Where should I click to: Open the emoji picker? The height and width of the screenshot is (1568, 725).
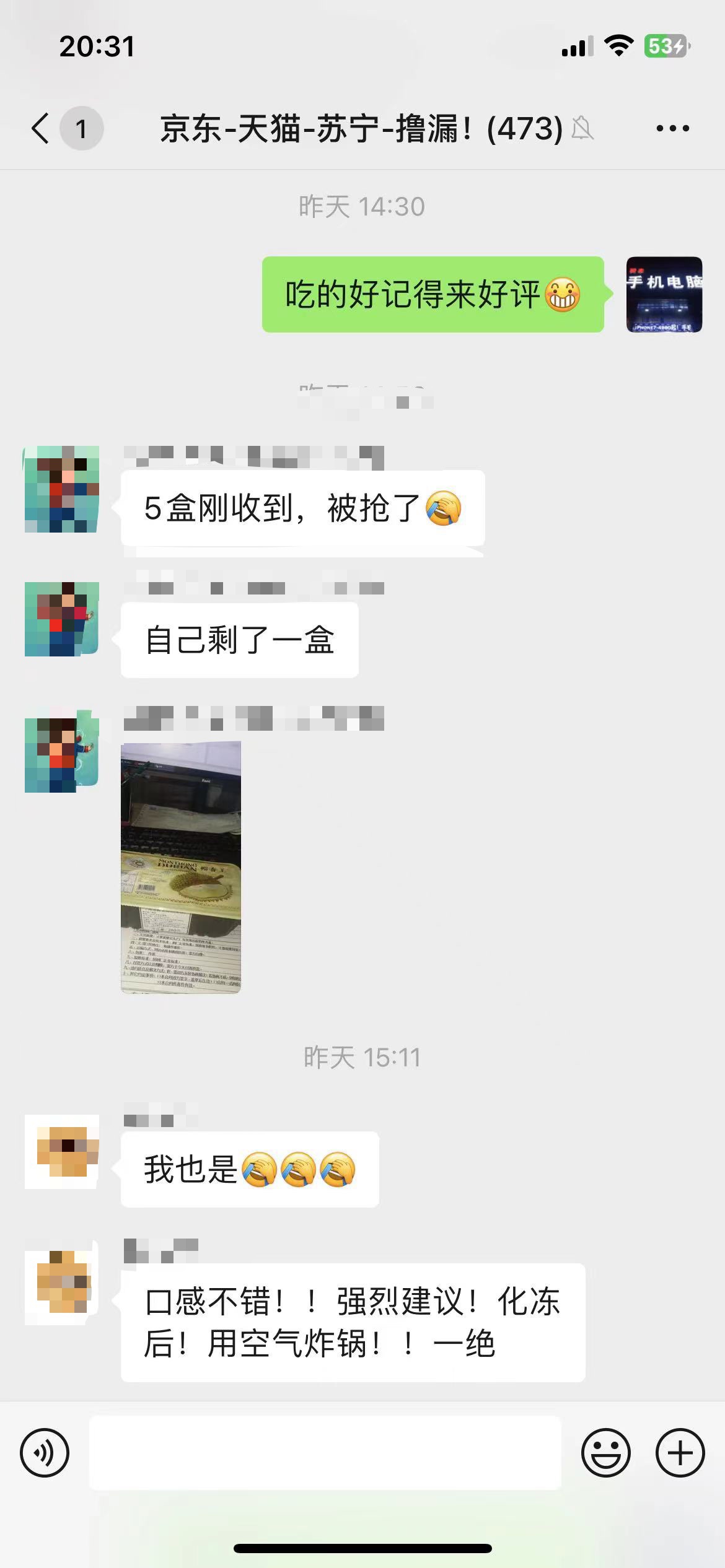[x=605, y=1452]
